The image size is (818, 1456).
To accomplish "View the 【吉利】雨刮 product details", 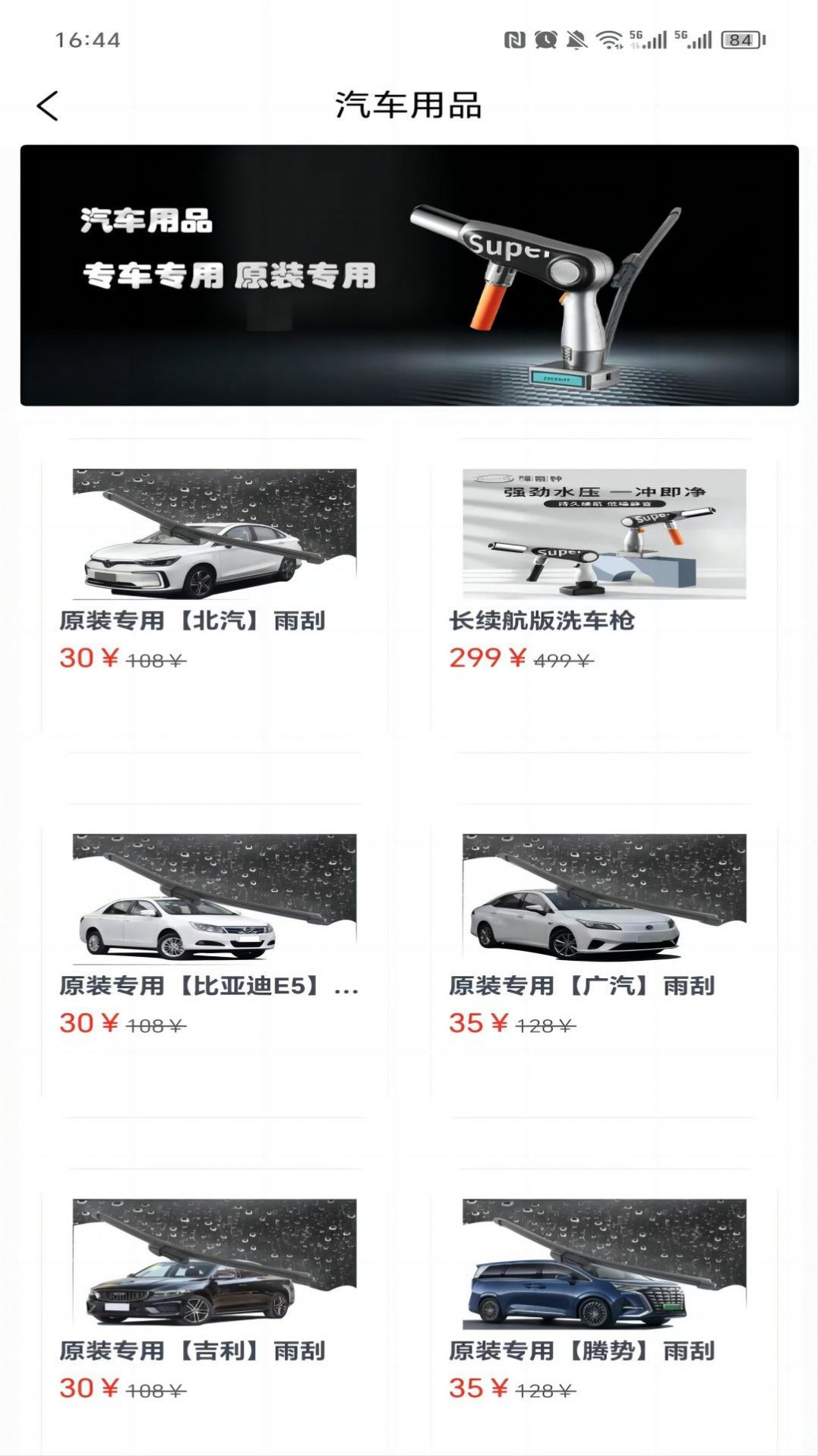I will pyautogui.click(x=214, y=1306).
